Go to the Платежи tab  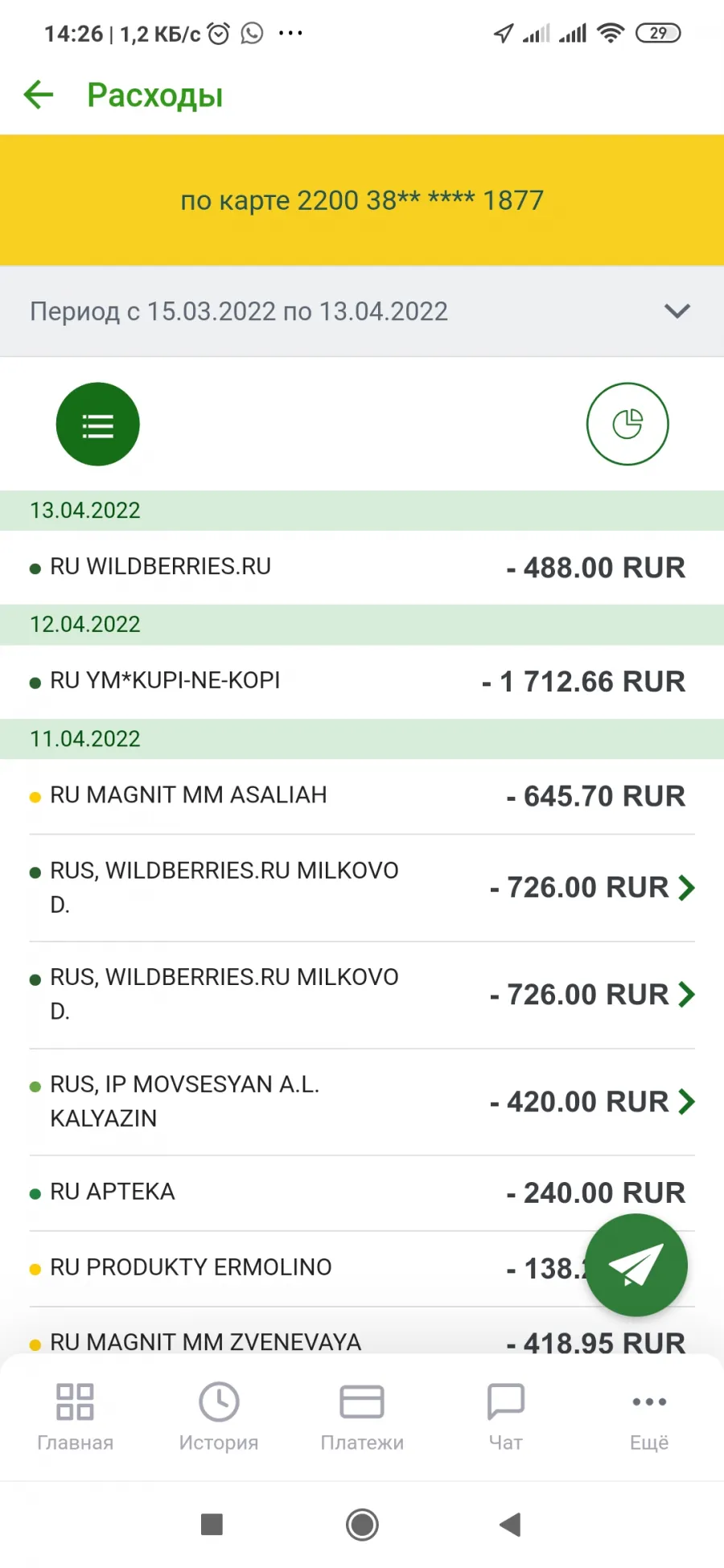[x=362, y=1417]
